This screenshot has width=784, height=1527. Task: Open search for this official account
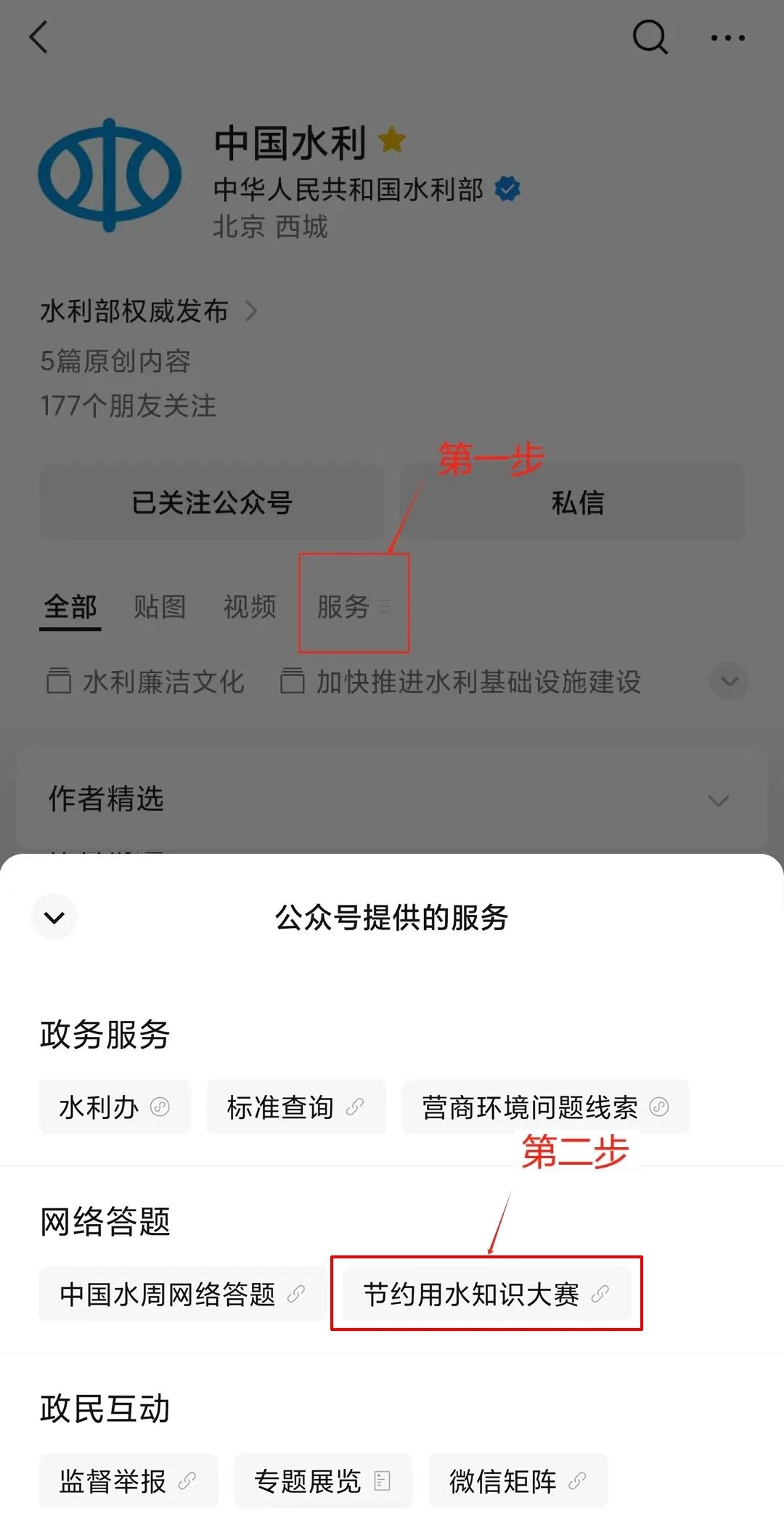[650, 38]
